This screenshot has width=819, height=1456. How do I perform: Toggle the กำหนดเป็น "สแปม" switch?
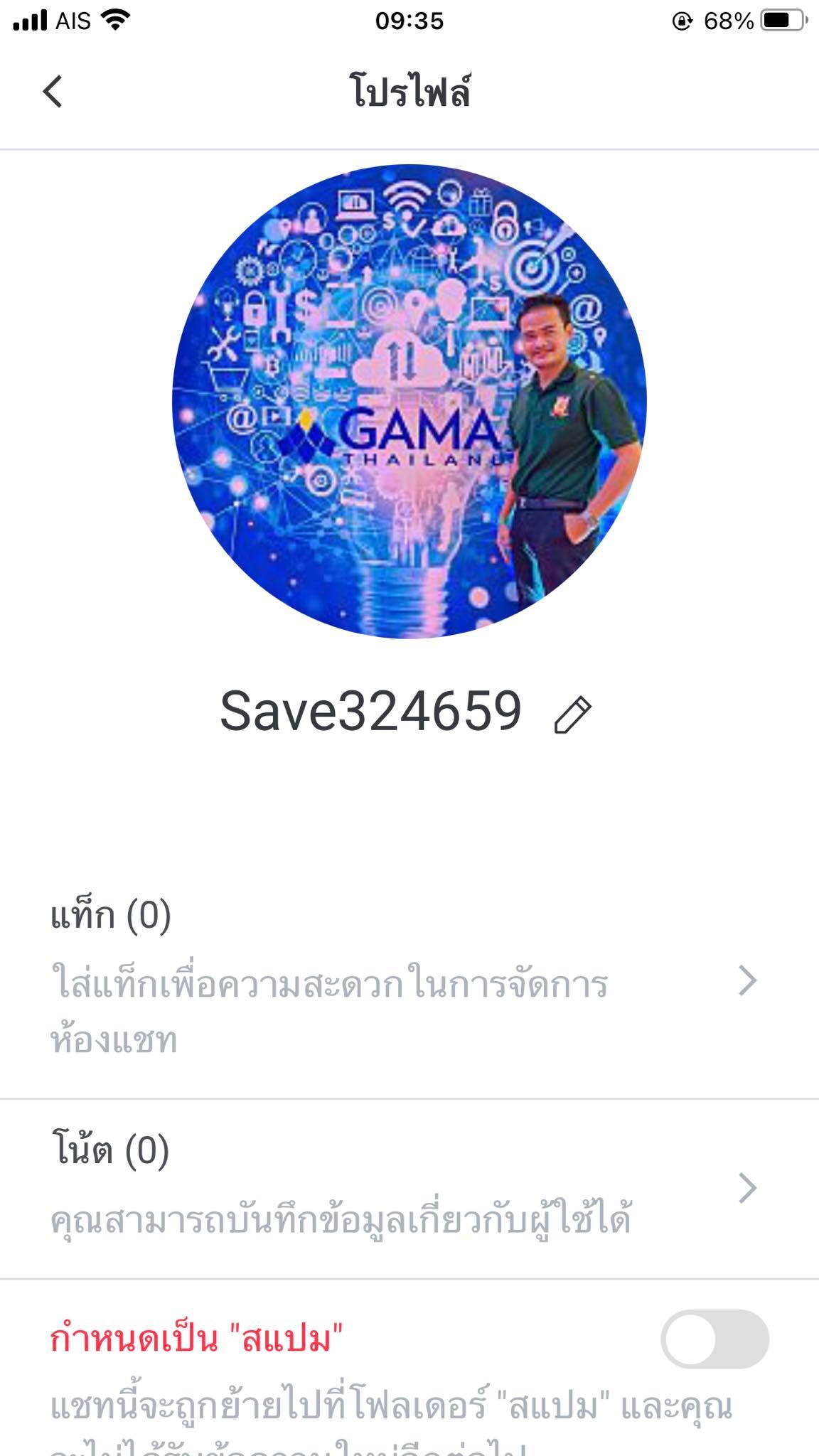pyautogui.click(x=714, y=1339)
